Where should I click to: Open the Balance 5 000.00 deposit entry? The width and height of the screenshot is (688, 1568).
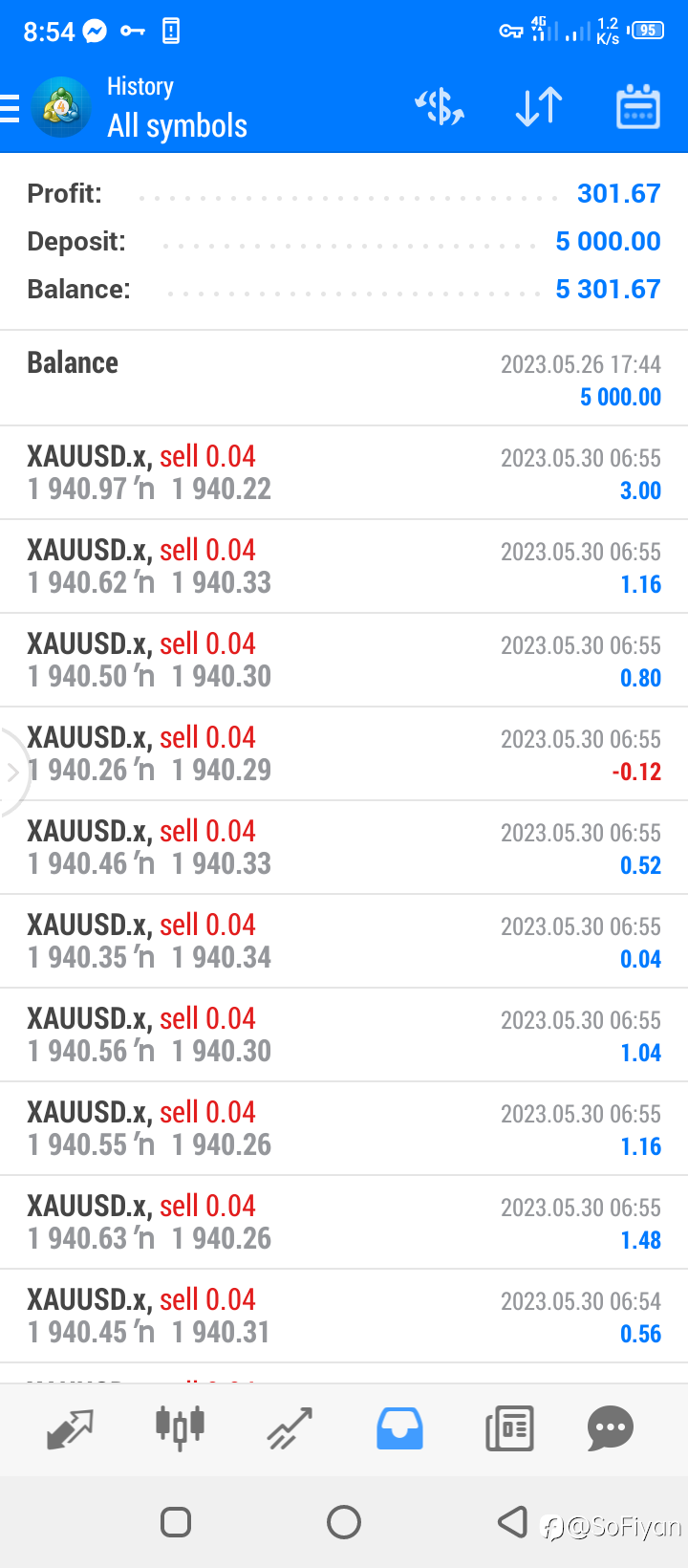pyautogui.click(x=344, y=379)
